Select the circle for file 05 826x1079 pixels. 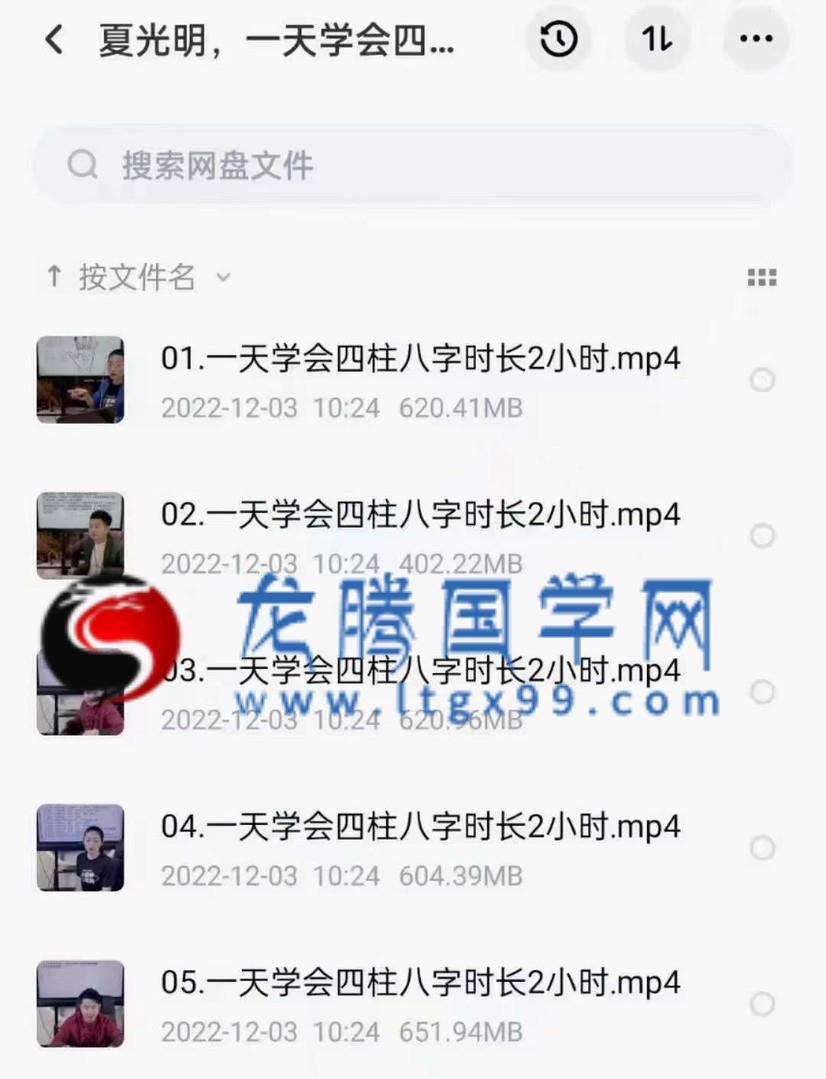762,1004
